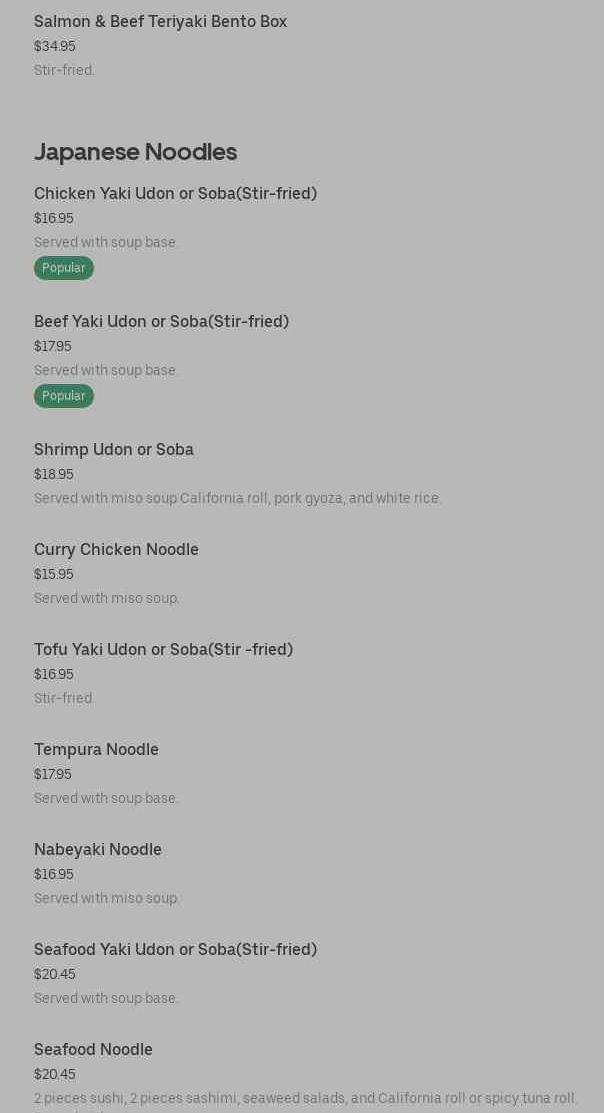View Curry Chicken Noodle details
604x1113 pixels.
[116, 550]
